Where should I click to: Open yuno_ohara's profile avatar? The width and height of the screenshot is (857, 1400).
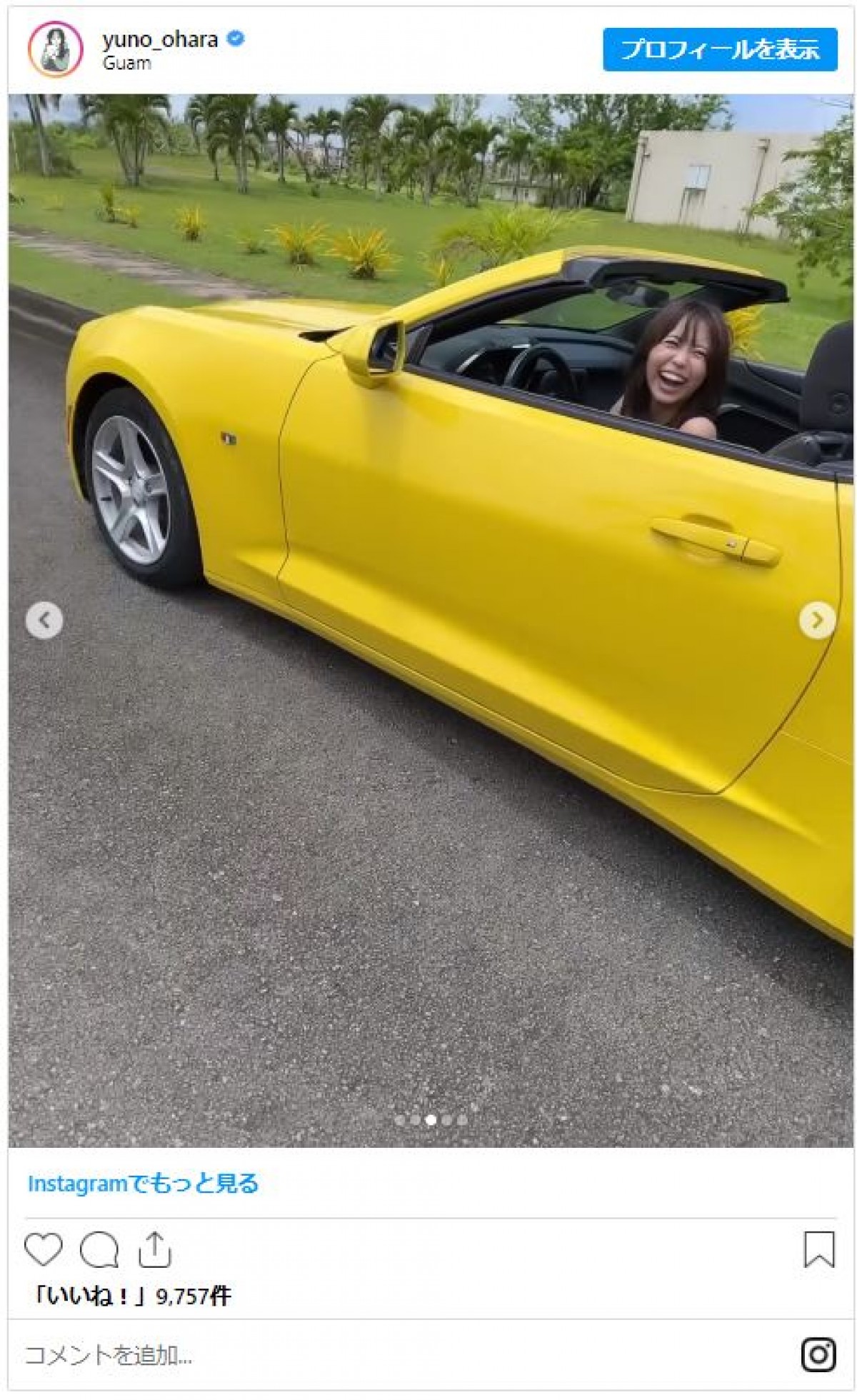click(55, 49)
